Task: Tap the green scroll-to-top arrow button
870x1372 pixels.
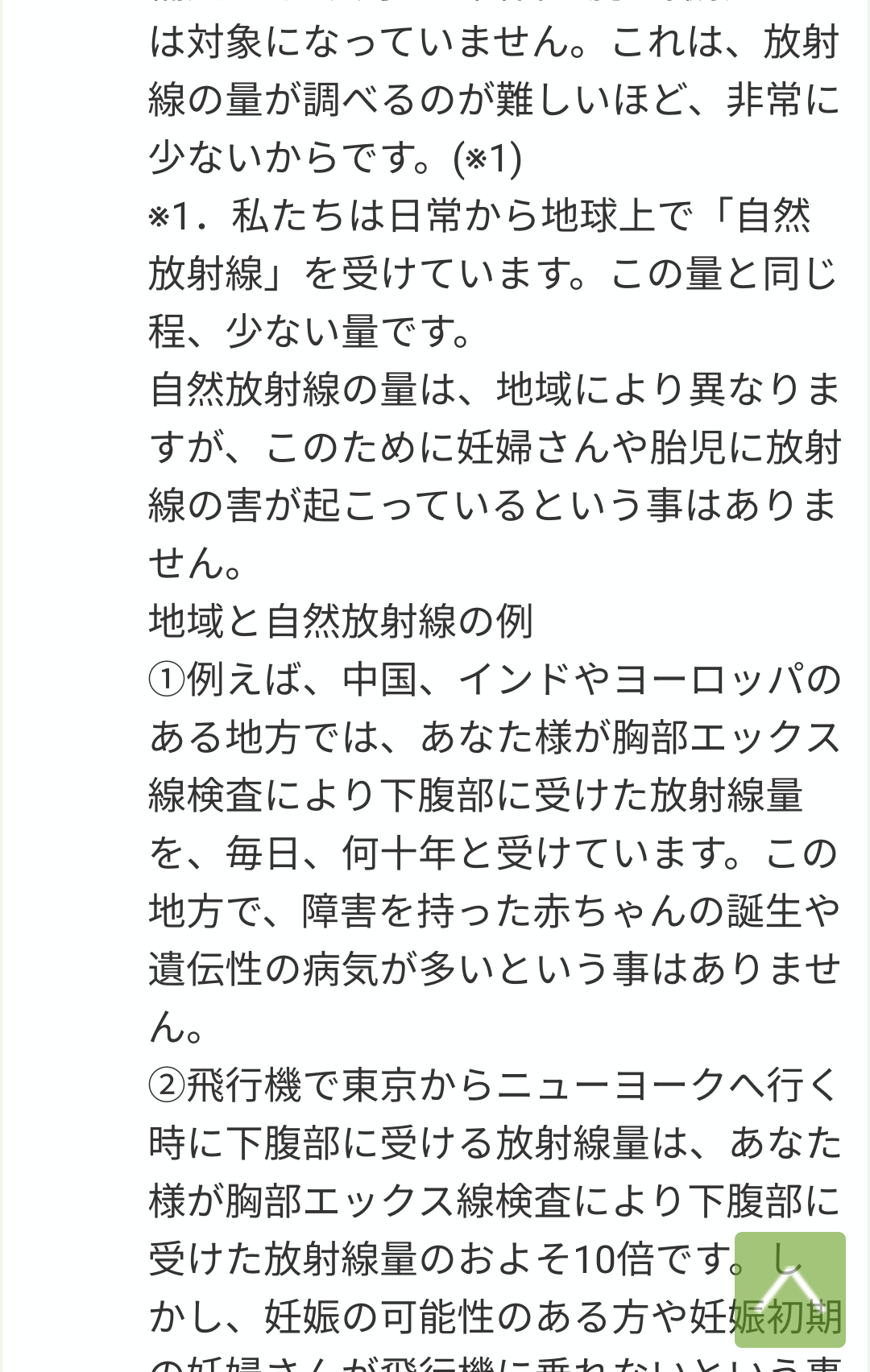Action: 789,1288
